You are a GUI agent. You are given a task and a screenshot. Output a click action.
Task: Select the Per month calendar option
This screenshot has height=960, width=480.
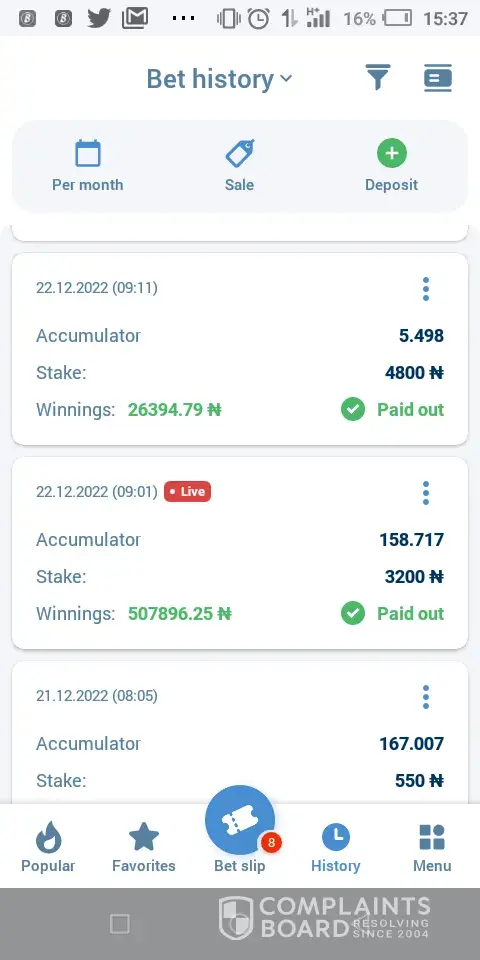(x=88, y=166)
